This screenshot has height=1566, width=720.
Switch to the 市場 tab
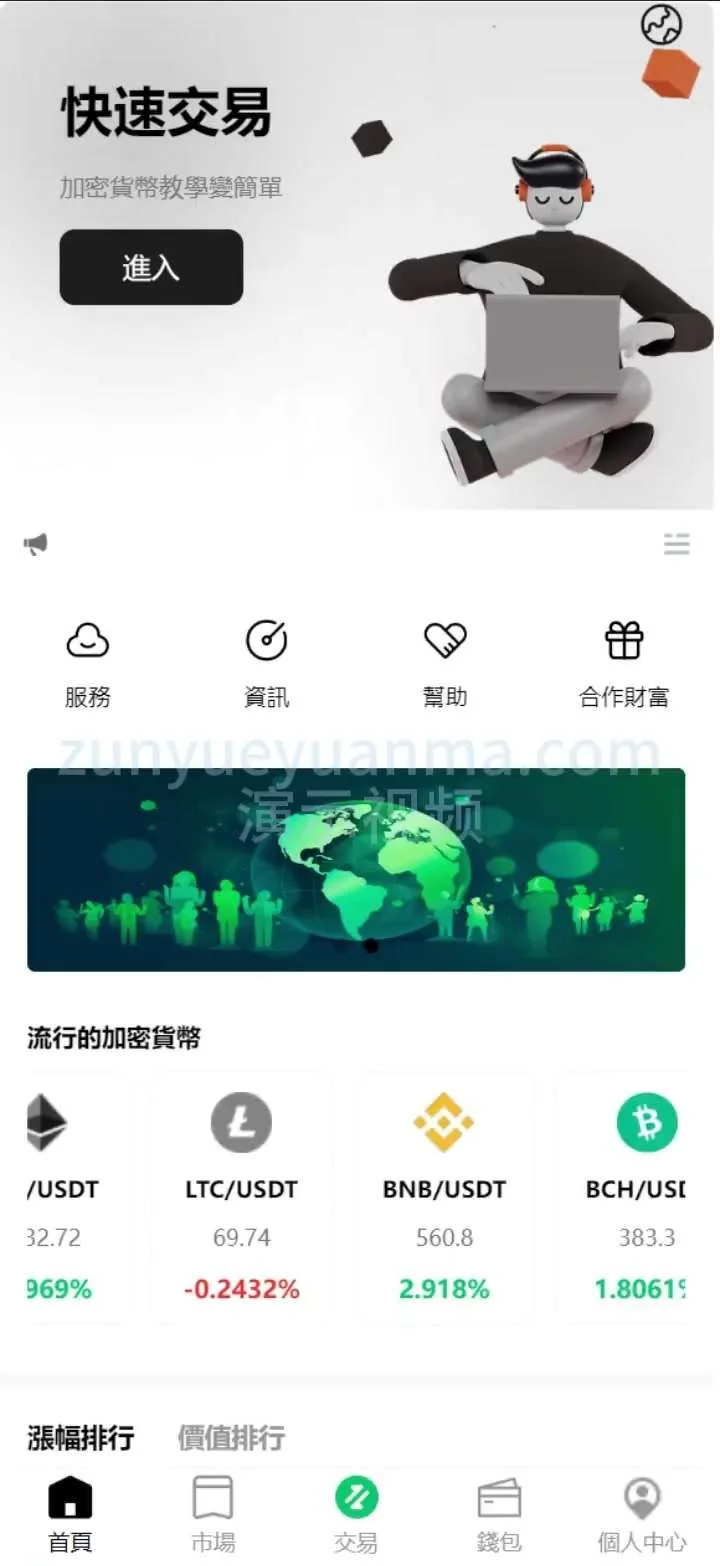(213, 1514)
